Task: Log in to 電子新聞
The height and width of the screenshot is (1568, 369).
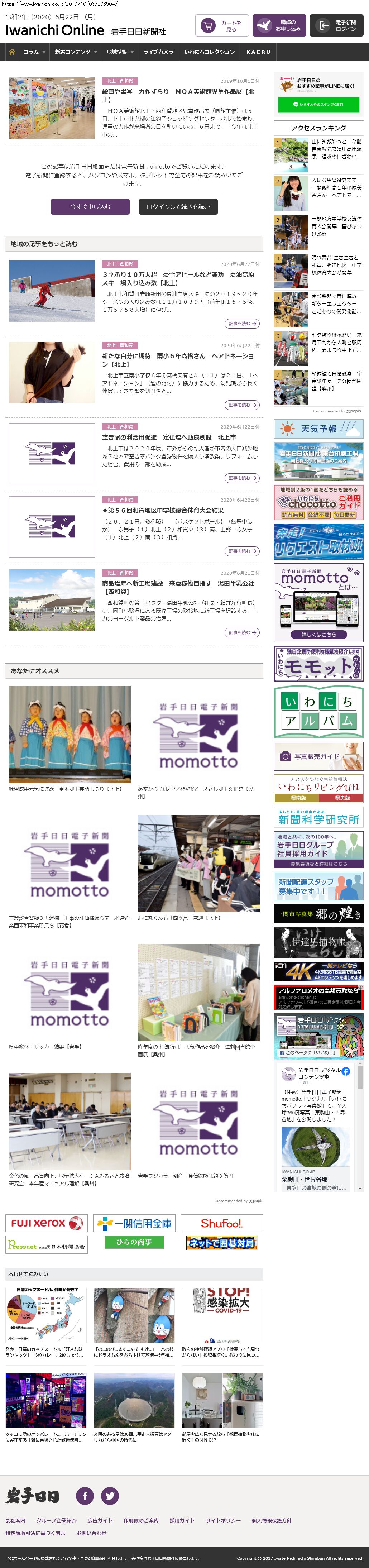Action: click(337, 25)
